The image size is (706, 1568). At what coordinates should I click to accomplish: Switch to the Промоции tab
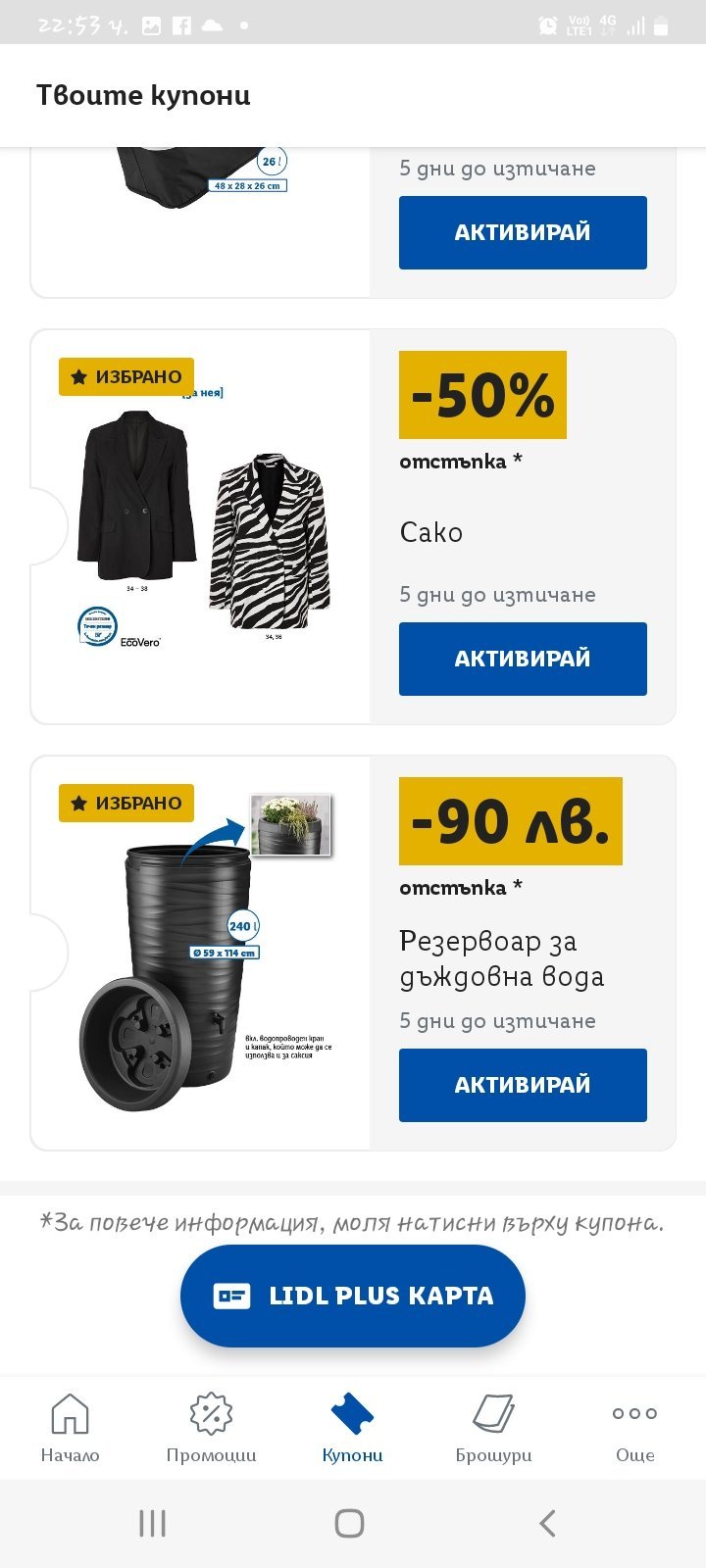pos(211,1428)
